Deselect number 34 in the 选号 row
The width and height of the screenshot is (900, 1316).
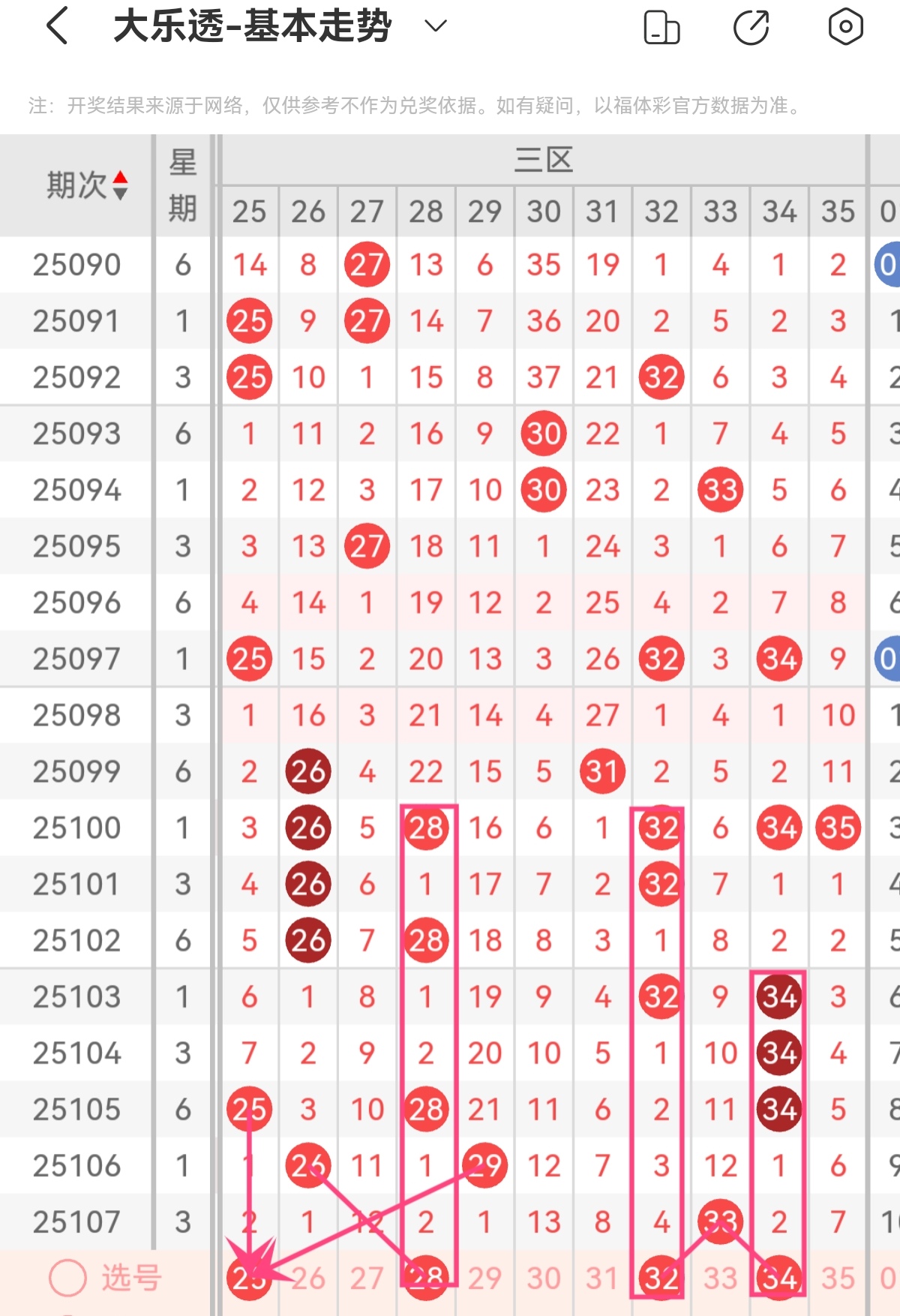[x=779, y=1278]
